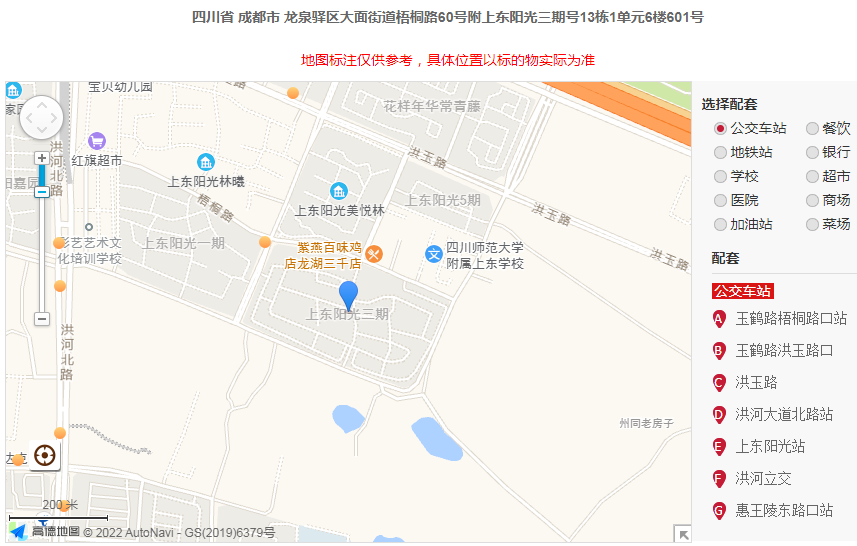
Task: Select the 加油站 radio option
Action: (720, 224)
